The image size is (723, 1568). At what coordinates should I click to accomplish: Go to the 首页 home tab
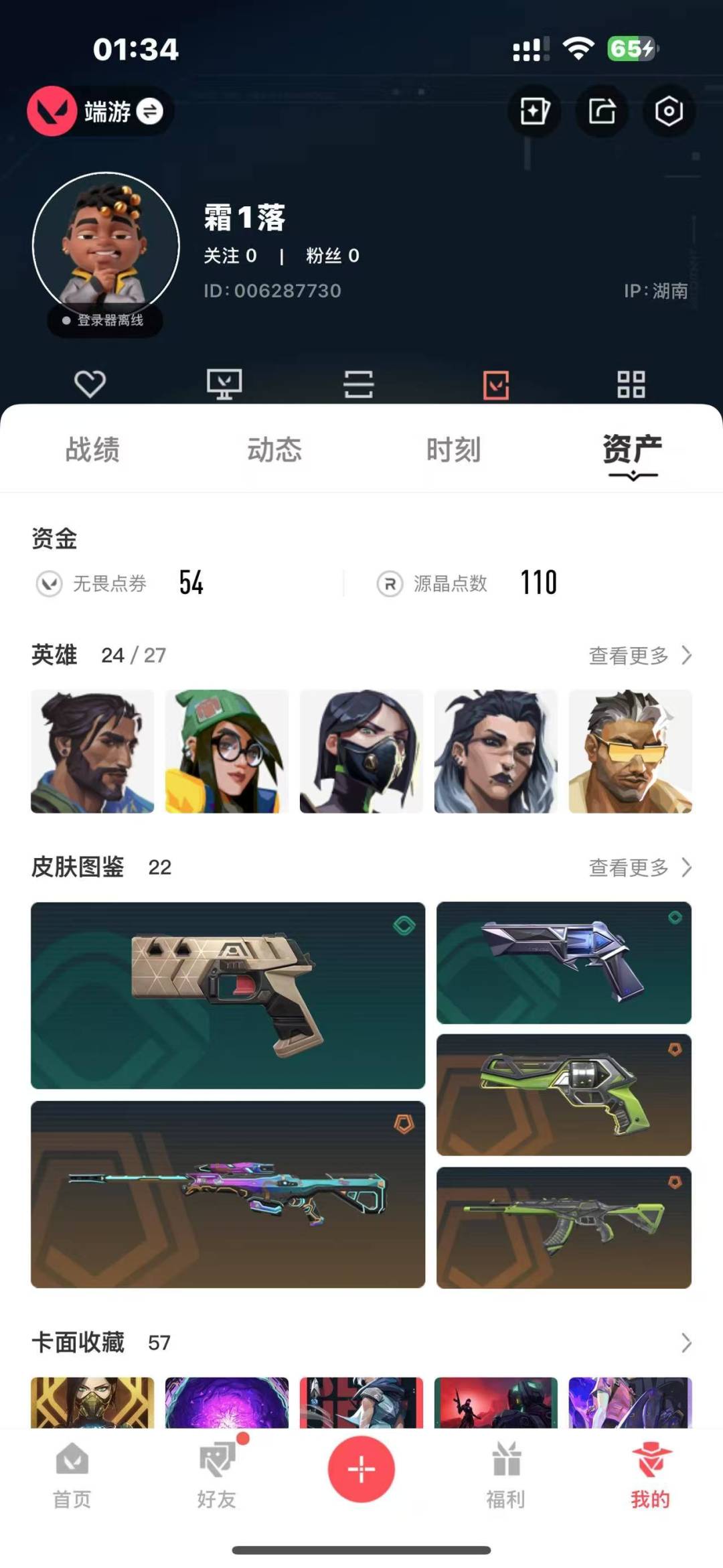click(72, 1475)
